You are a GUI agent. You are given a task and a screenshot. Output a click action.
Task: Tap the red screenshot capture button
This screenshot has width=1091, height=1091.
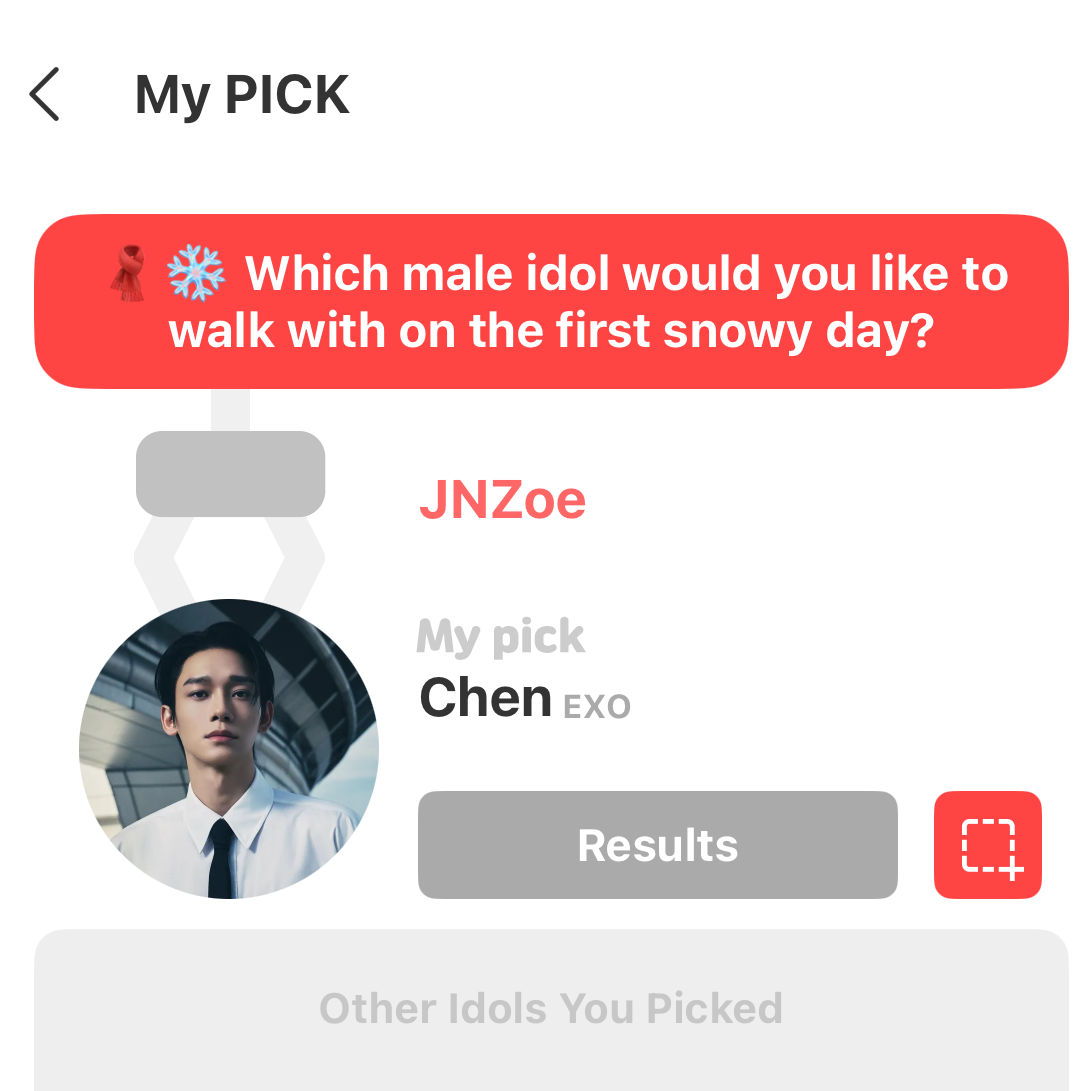pos(988,845)
